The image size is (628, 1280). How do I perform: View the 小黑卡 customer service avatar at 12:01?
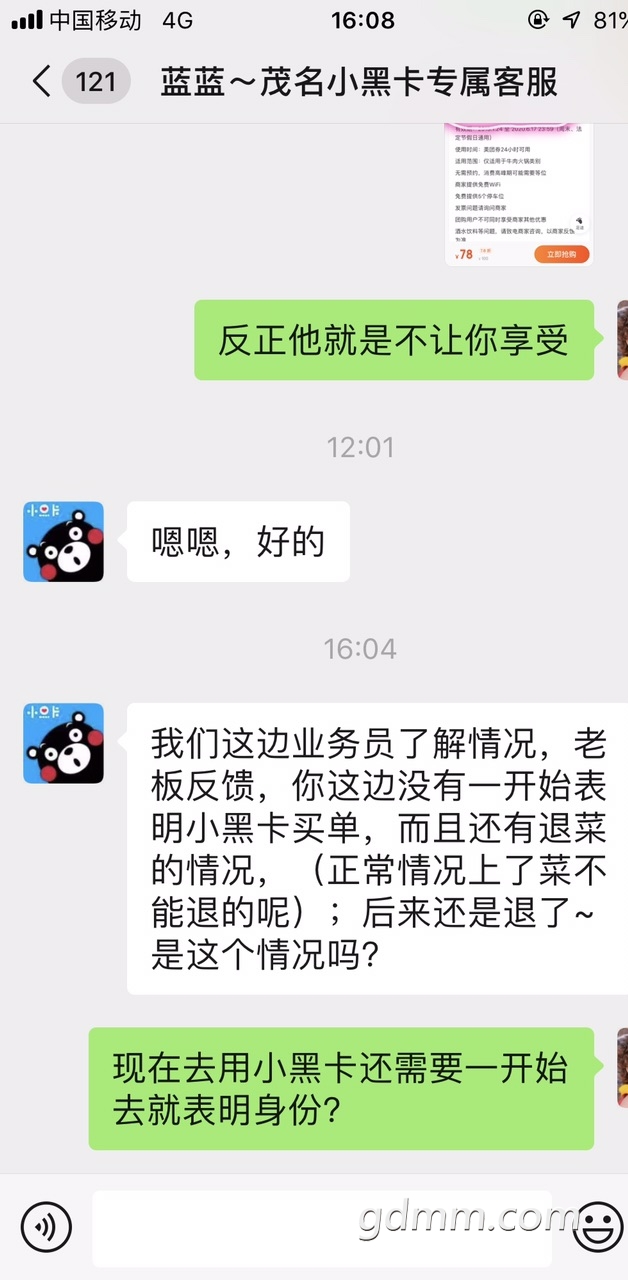(63, 542)
